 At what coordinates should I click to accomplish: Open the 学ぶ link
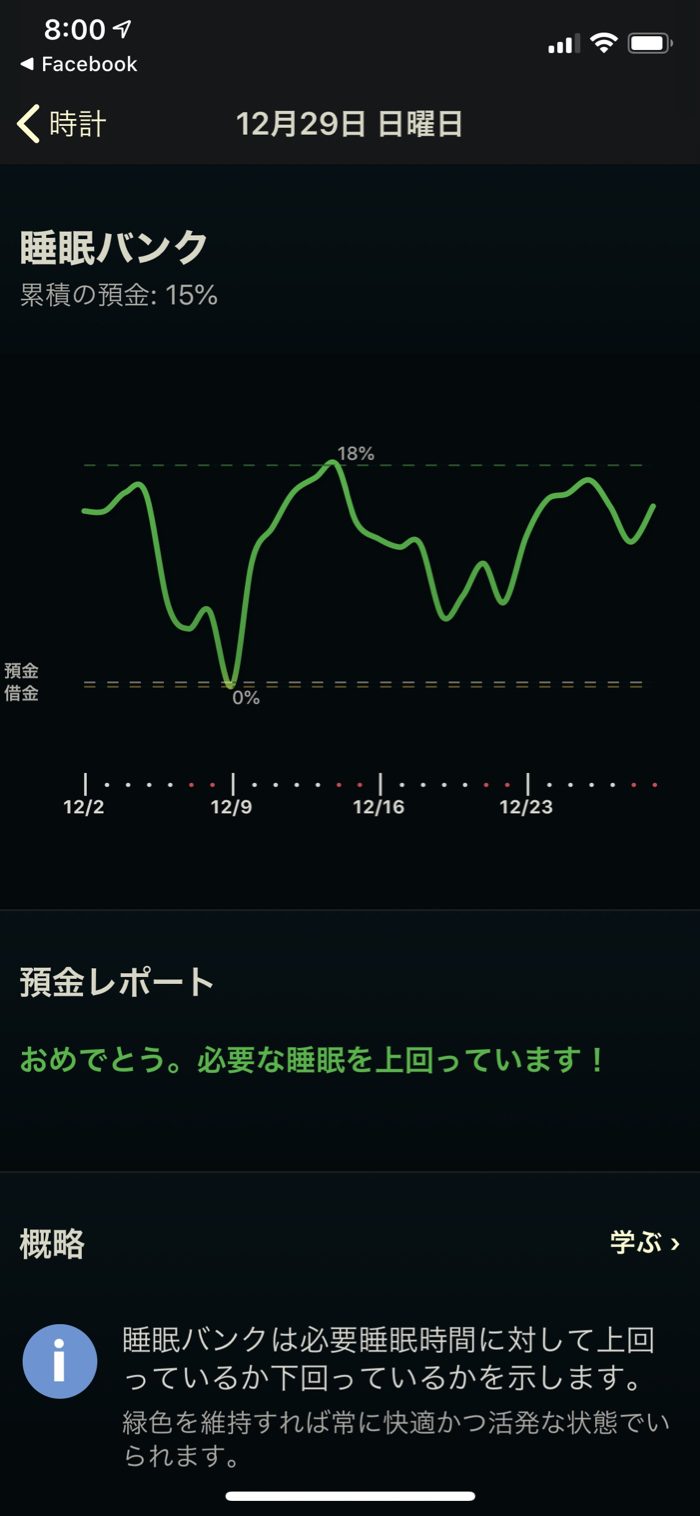pos(645,1243)
